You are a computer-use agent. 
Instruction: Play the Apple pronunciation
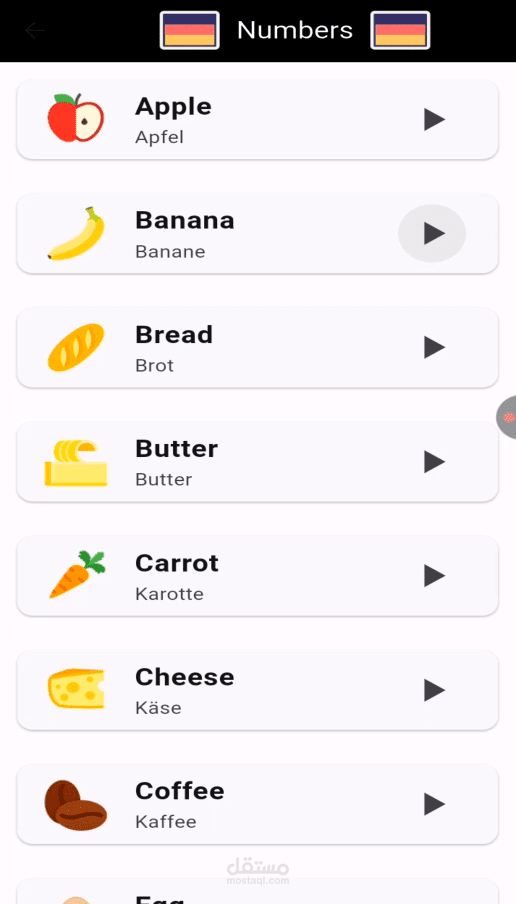[x=434, y=120]
